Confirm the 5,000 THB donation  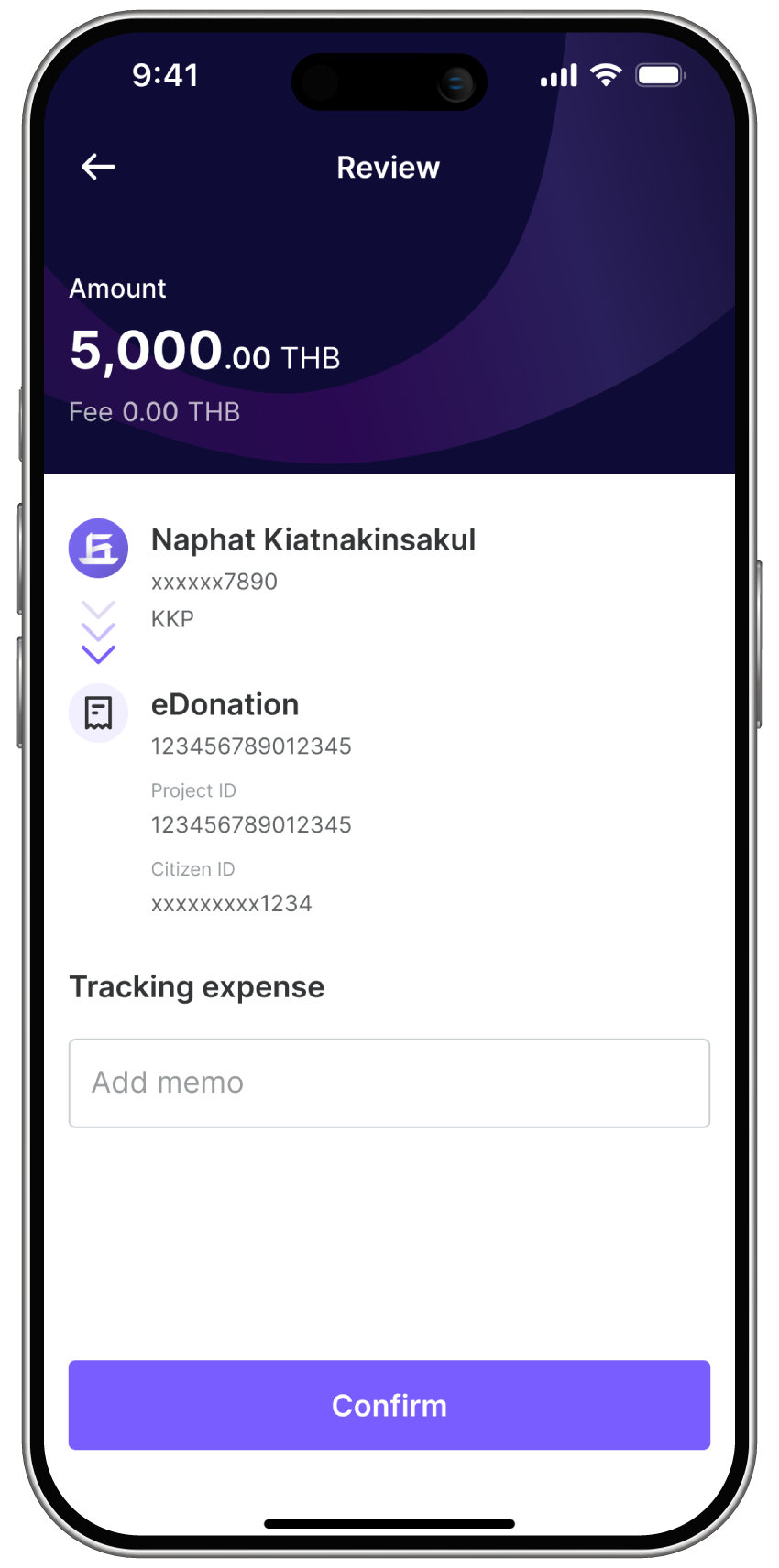point(389,1405)
